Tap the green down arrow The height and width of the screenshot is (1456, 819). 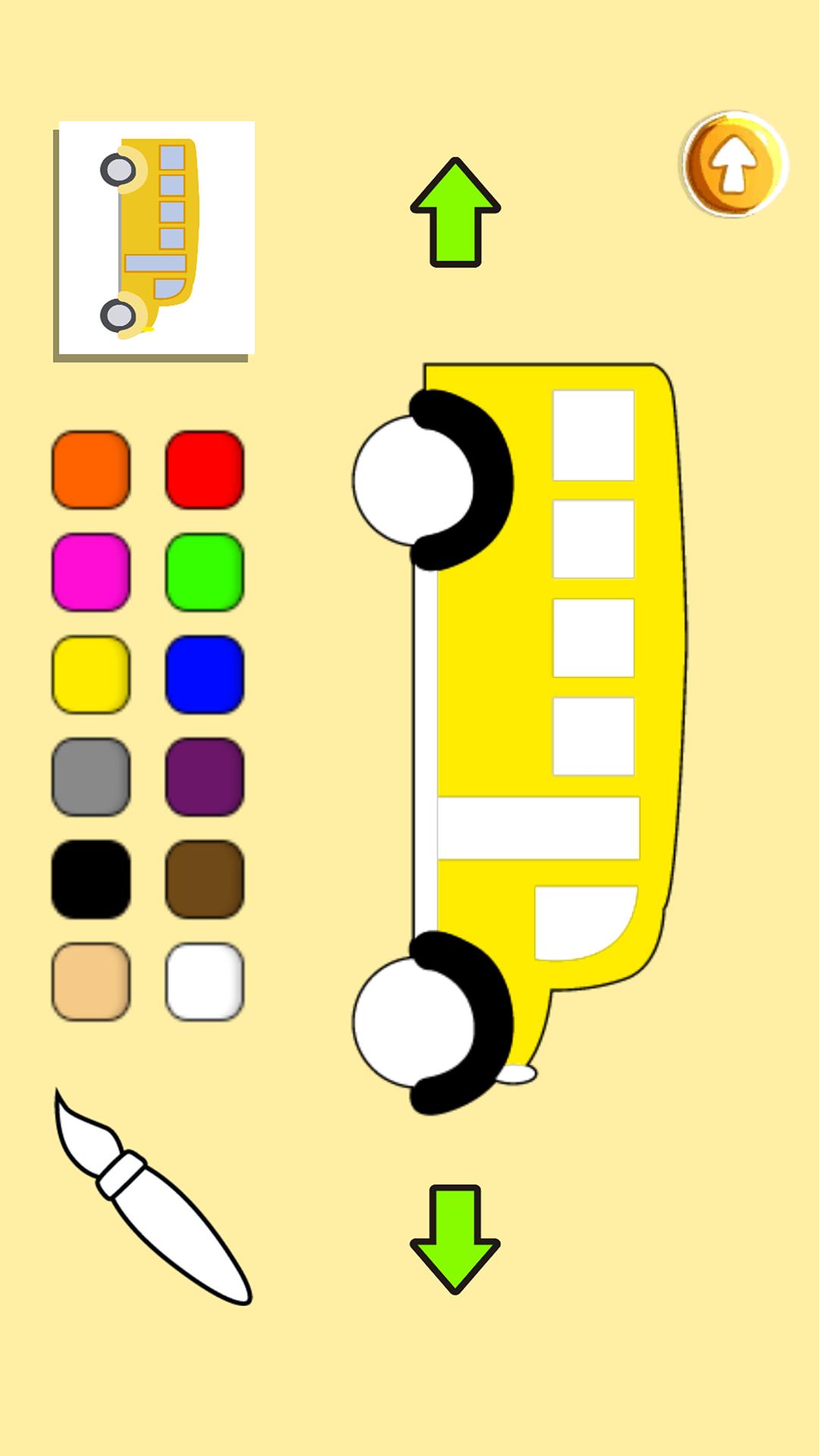[x=455, y=1239]
